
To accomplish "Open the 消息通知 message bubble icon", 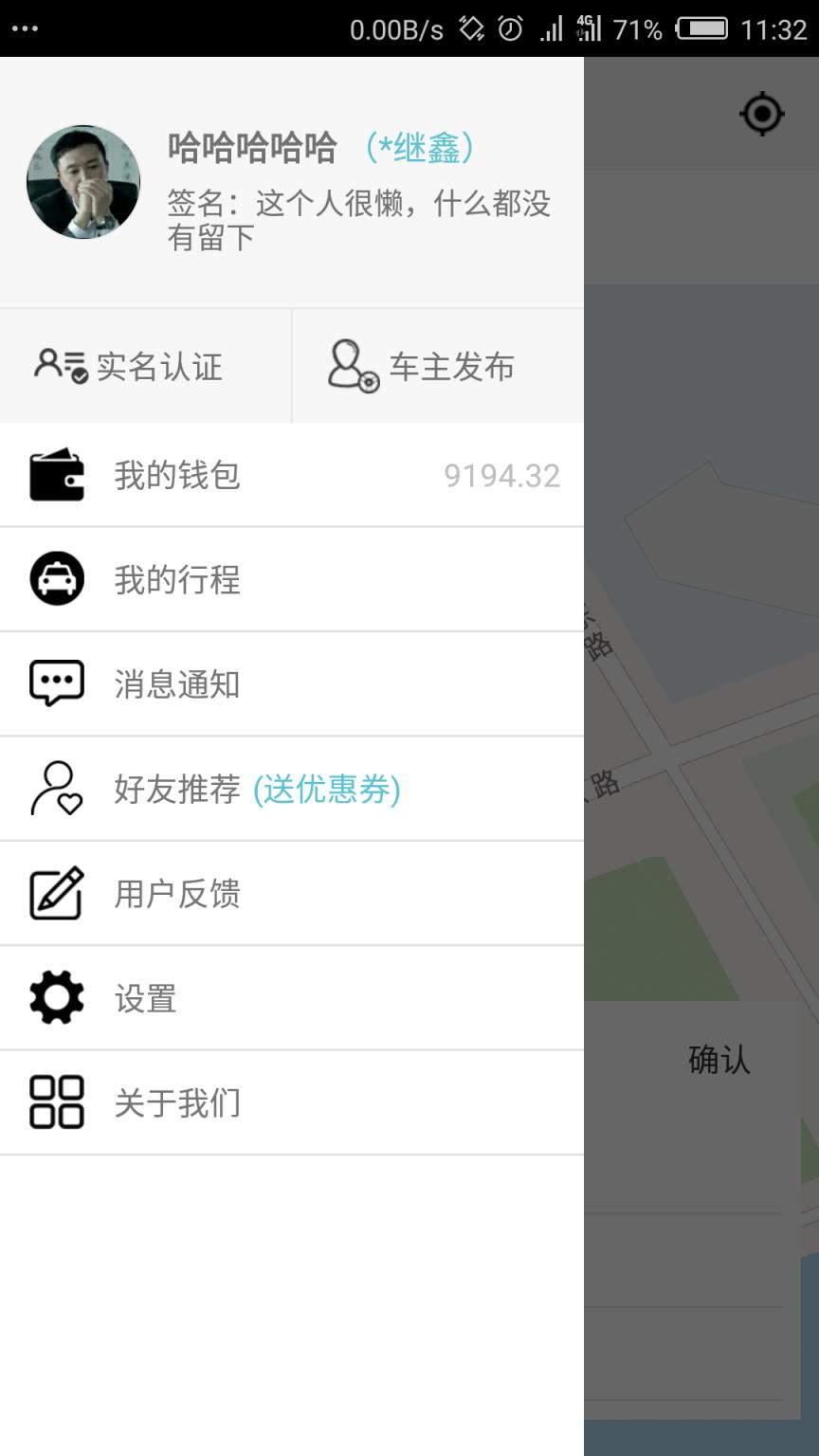I will click(57, 683).
